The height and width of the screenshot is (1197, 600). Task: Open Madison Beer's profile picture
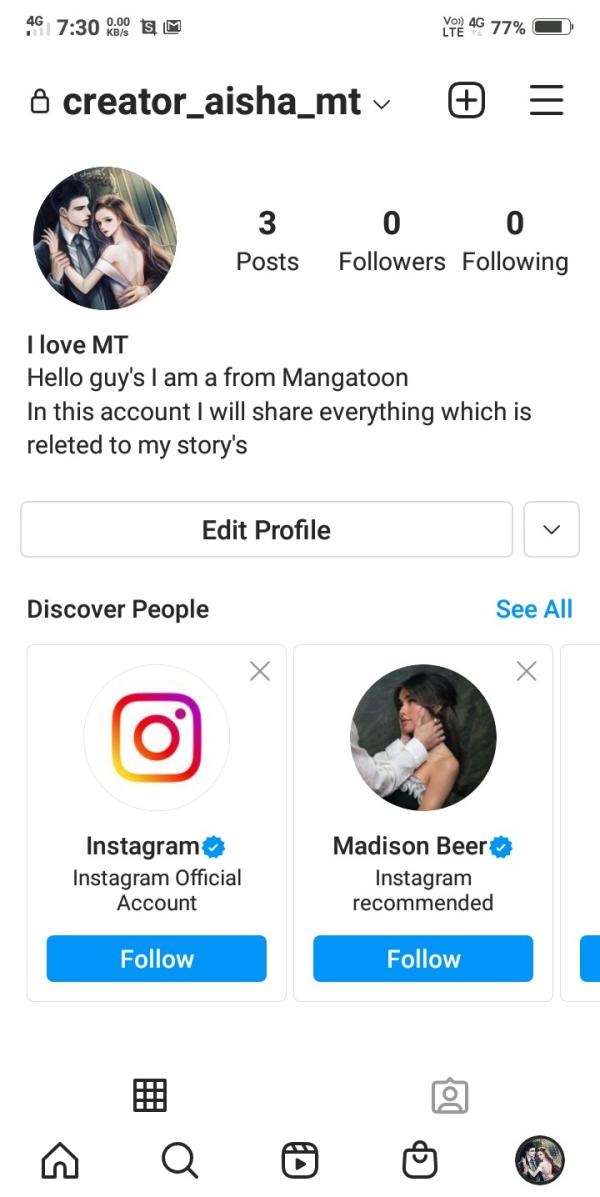click(423, 737)
